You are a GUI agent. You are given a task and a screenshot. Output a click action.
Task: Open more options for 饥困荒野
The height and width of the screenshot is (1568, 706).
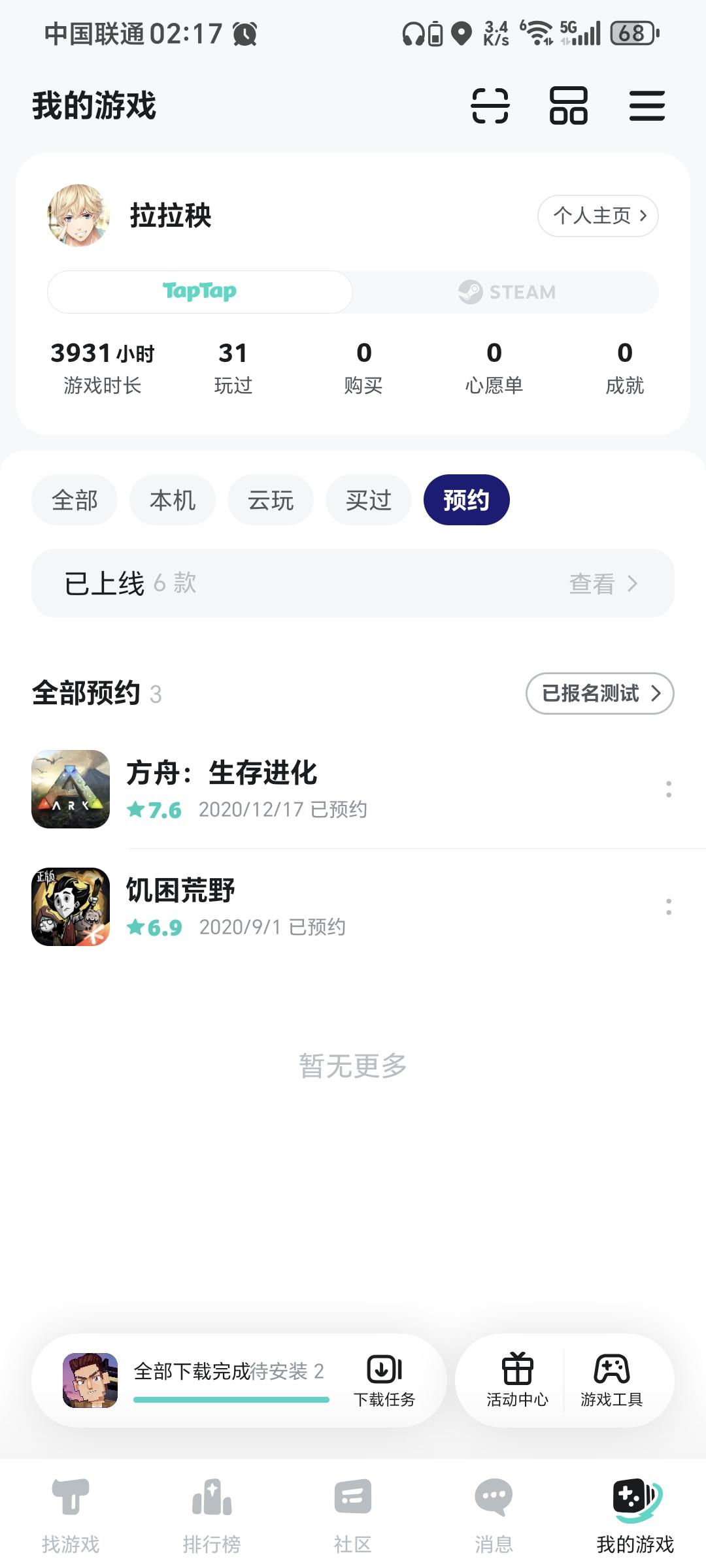tap(668, 907)
